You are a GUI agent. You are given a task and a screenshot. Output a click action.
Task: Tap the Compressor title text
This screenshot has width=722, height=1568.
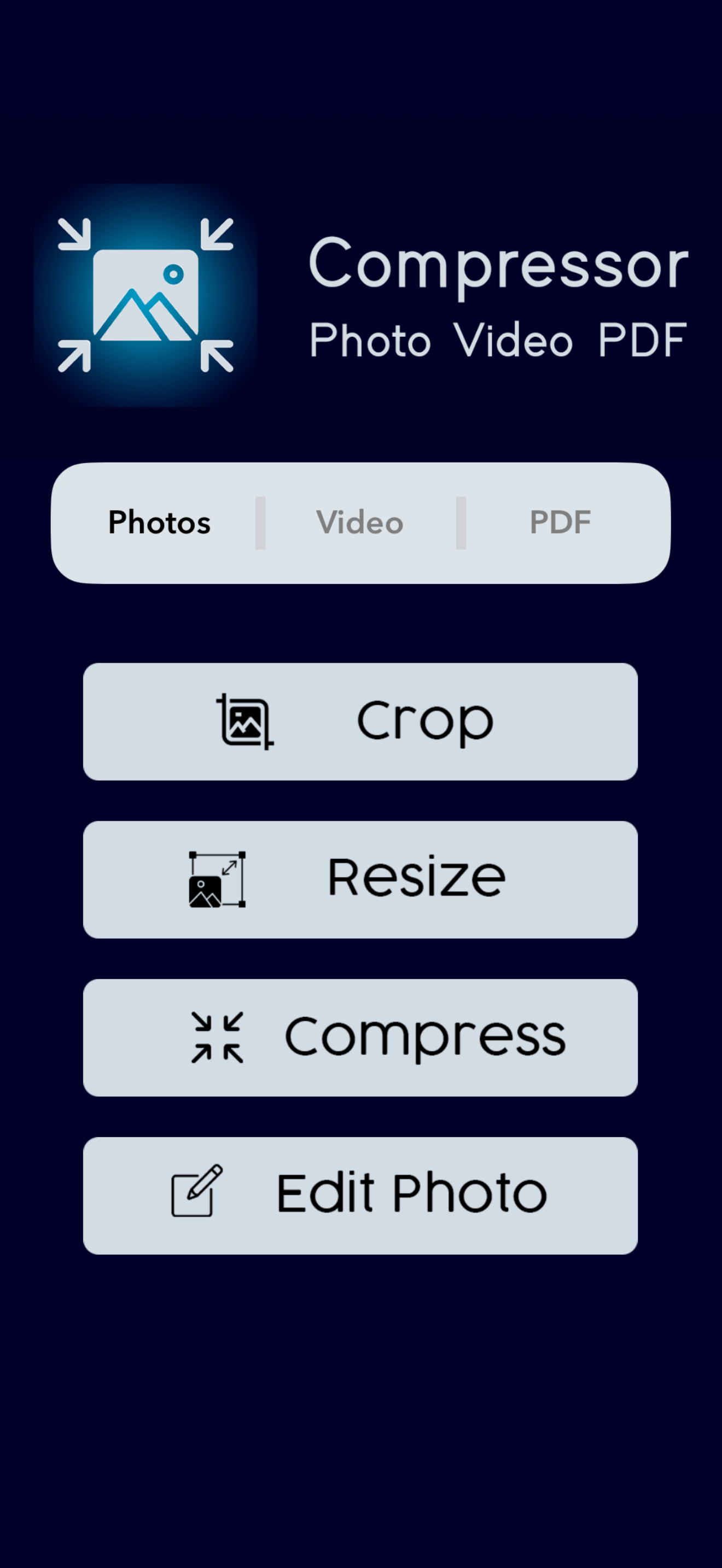[498, 268]
